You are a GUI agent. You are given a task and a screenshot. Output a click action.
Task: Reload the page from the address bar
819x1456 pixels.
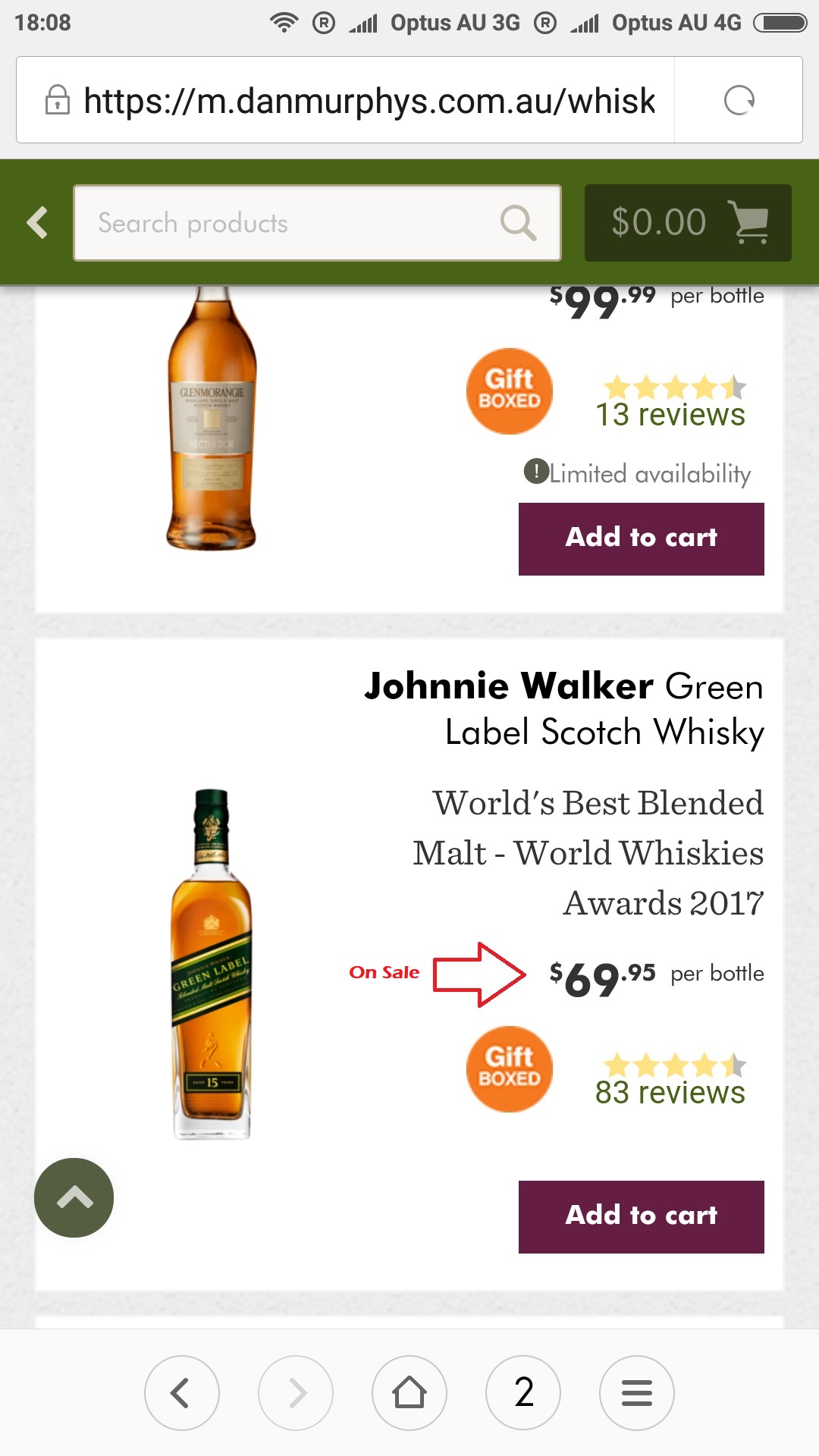739,100
